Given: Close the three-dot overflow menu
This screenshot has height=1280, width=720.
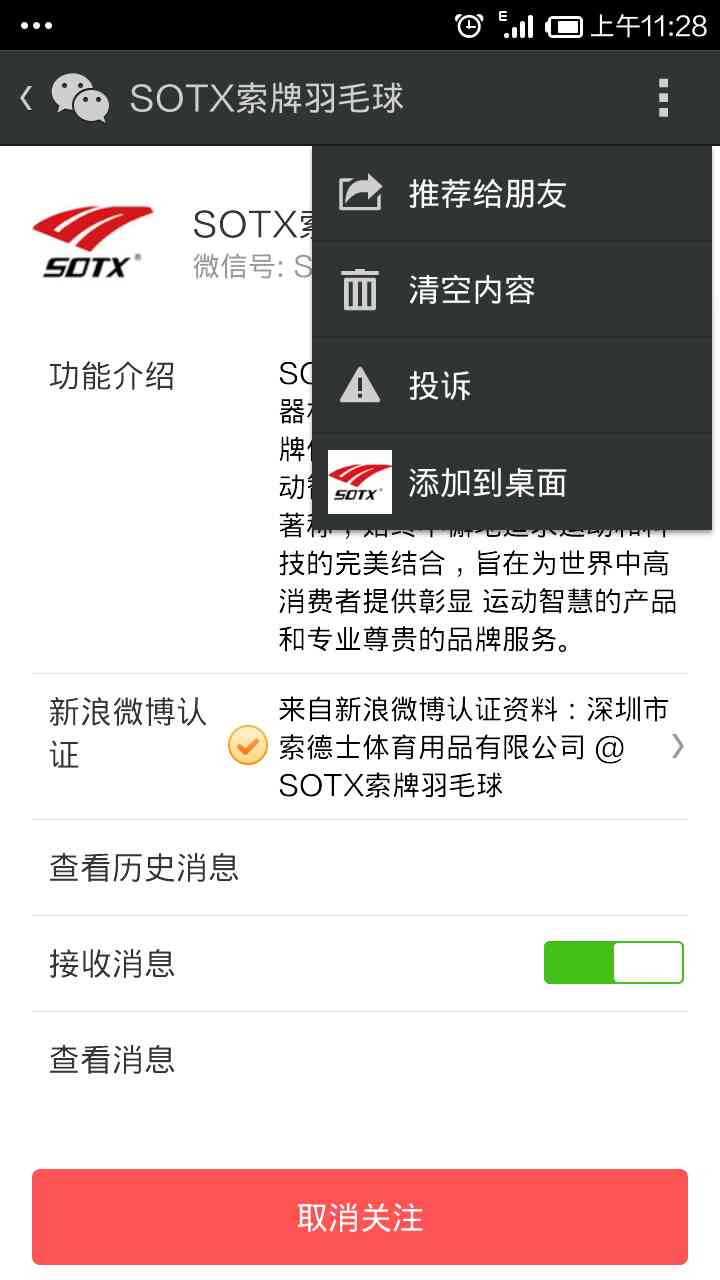Looking at the screenshot, I should 662,98.
